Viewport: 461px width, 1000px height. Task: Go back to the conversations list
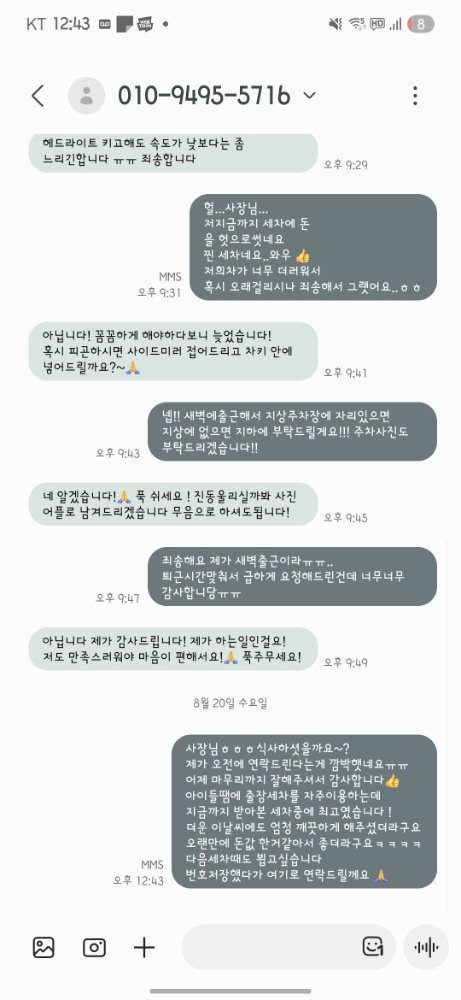coord(38,96)
